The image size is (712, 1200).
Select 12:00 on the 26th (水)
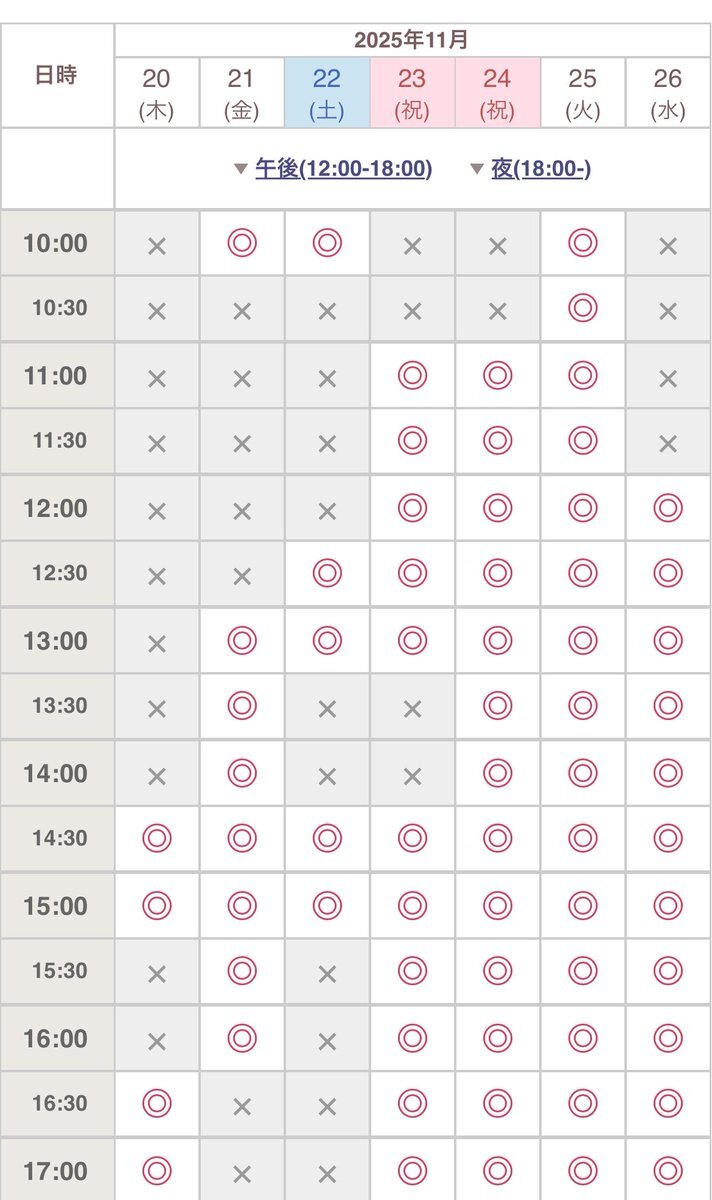pyautogui.click(x=667, y=508)
